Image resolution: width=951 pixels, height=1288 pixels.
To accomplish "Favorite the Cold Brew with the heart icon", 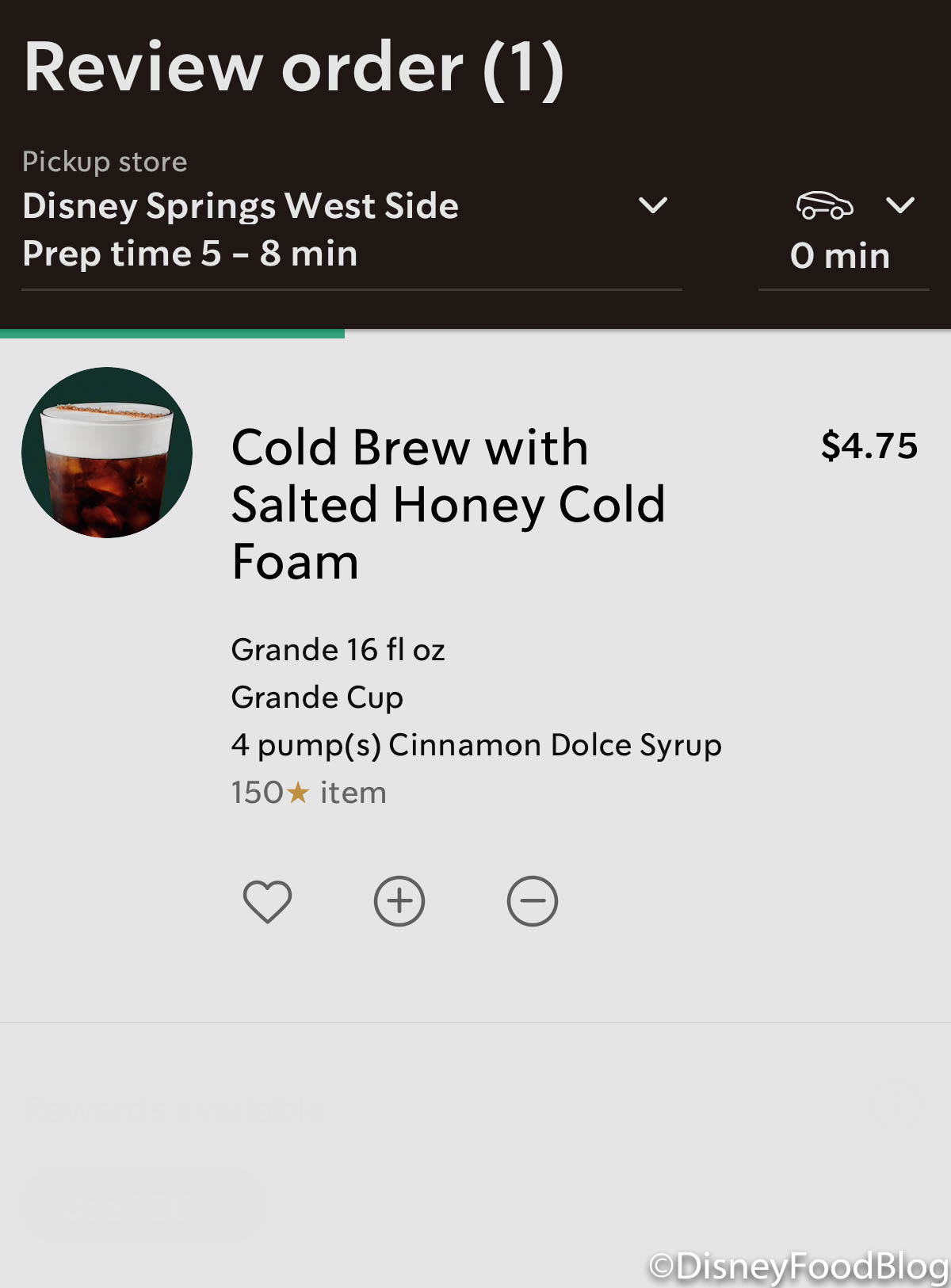I will [267, 901].
